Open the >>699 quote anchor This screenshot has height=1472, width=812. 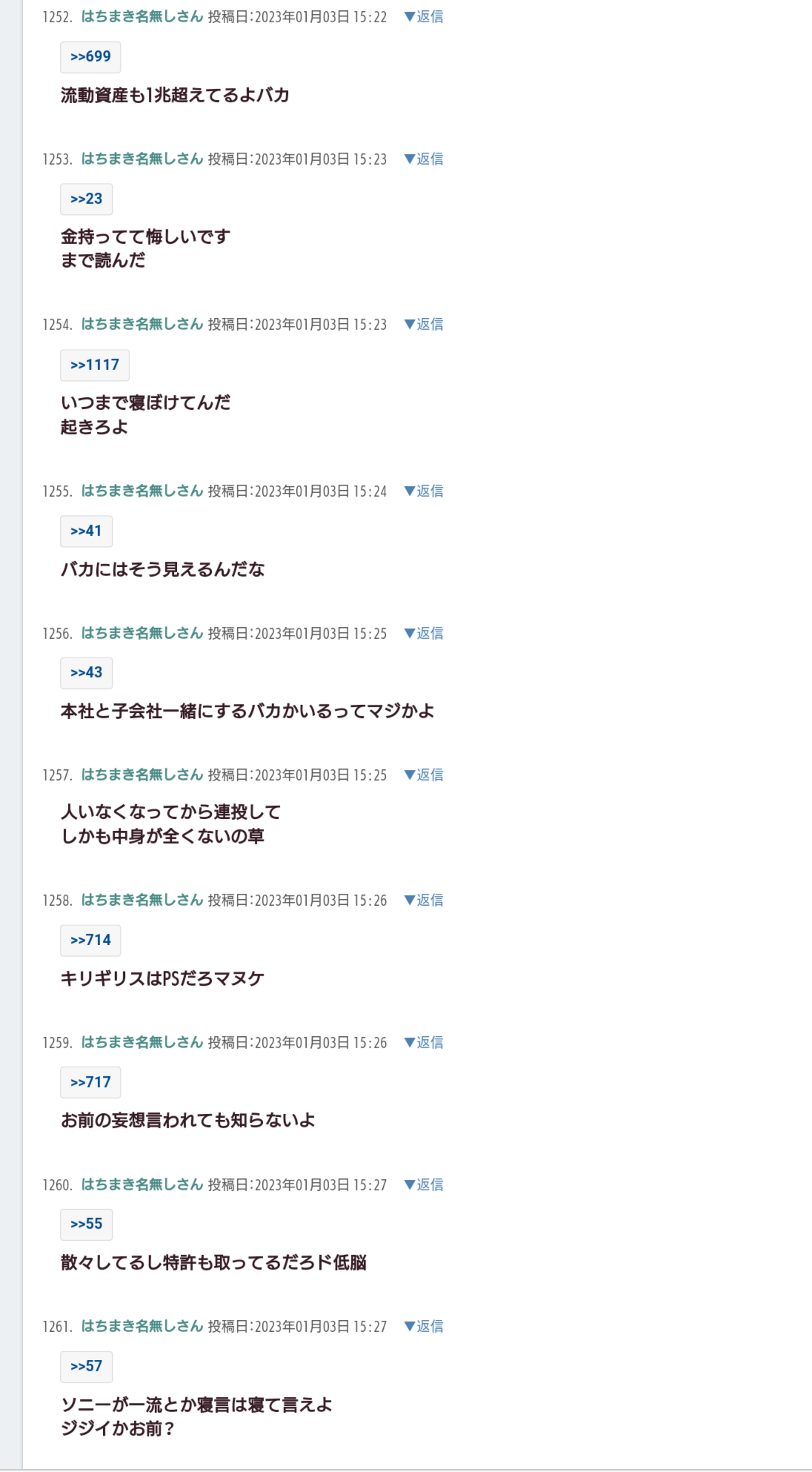click(x=90, y=57)
